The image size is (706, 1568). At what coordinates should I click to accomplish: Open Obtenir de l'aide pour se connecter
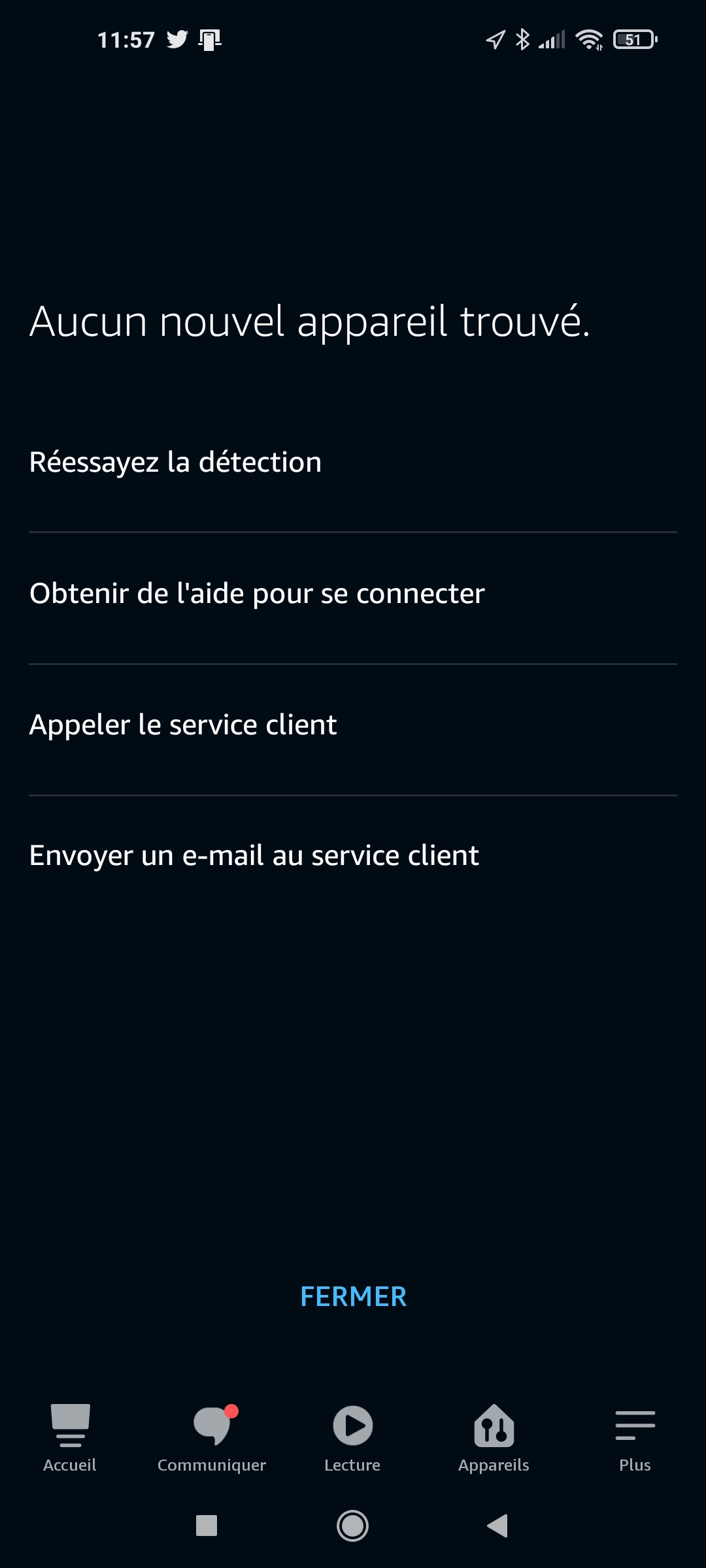point(353,594)
